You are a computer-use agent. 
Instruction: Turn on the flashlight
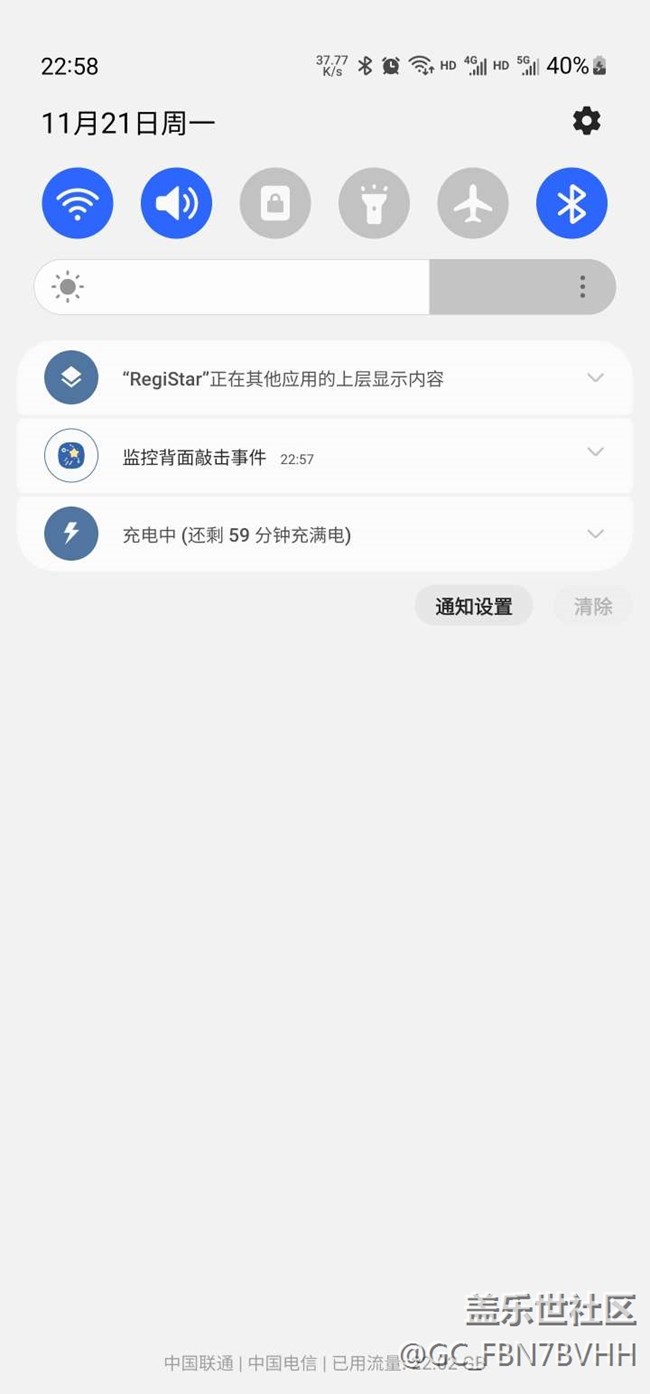[374, 203]
